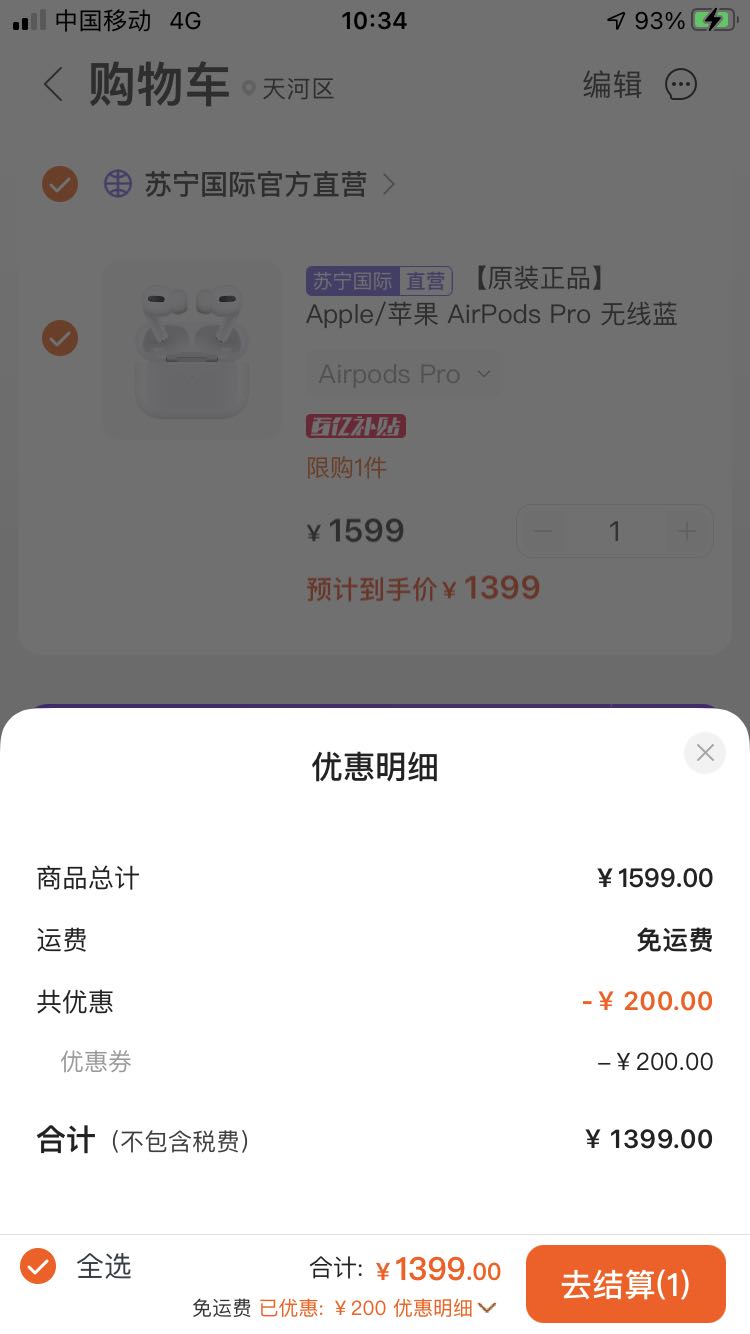This screenshot has width=750, height=1334.
Task: Tap the 直营 label on the product tag
Action: click(427, 281)
